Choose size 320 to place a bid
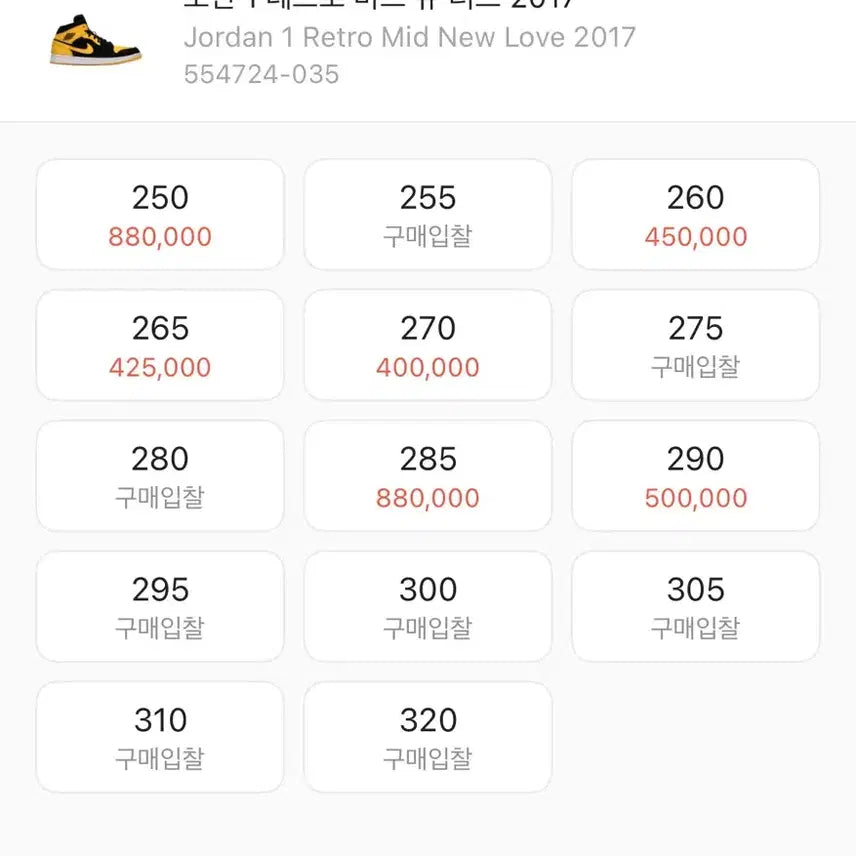Viewport: 856px width, 856px height. [428, 737]
